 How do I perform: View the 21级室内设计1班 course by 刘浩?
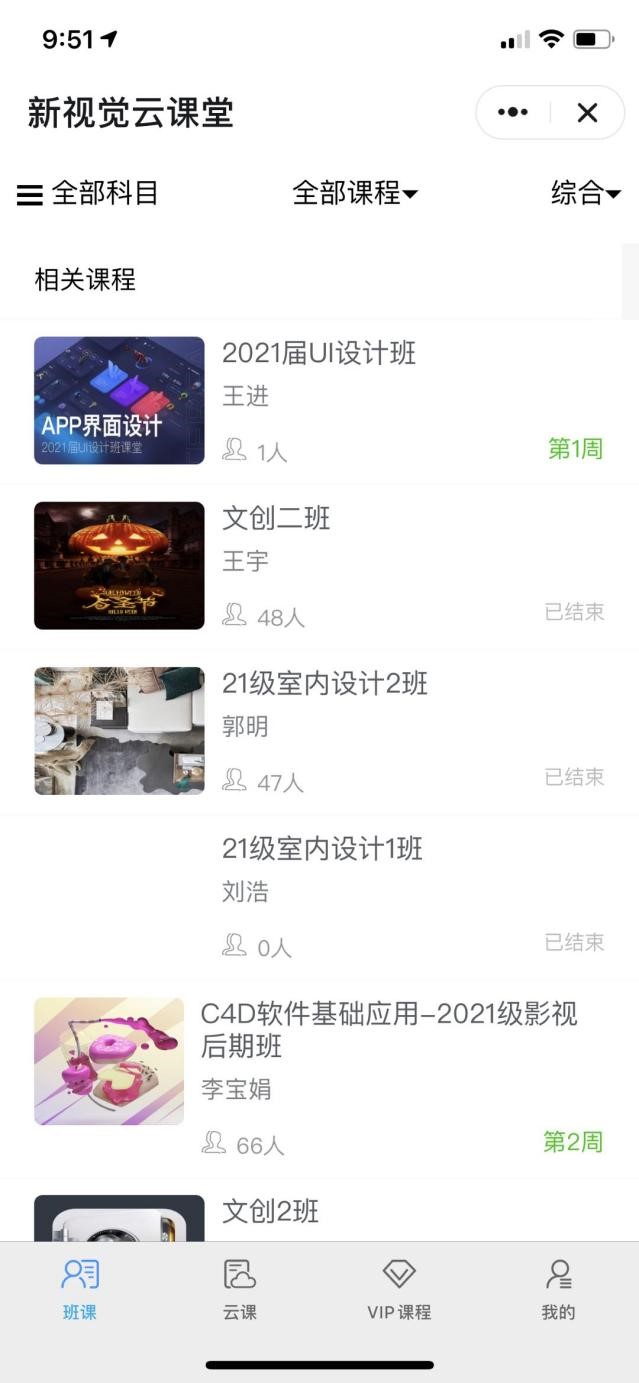(x=322, y=849)
